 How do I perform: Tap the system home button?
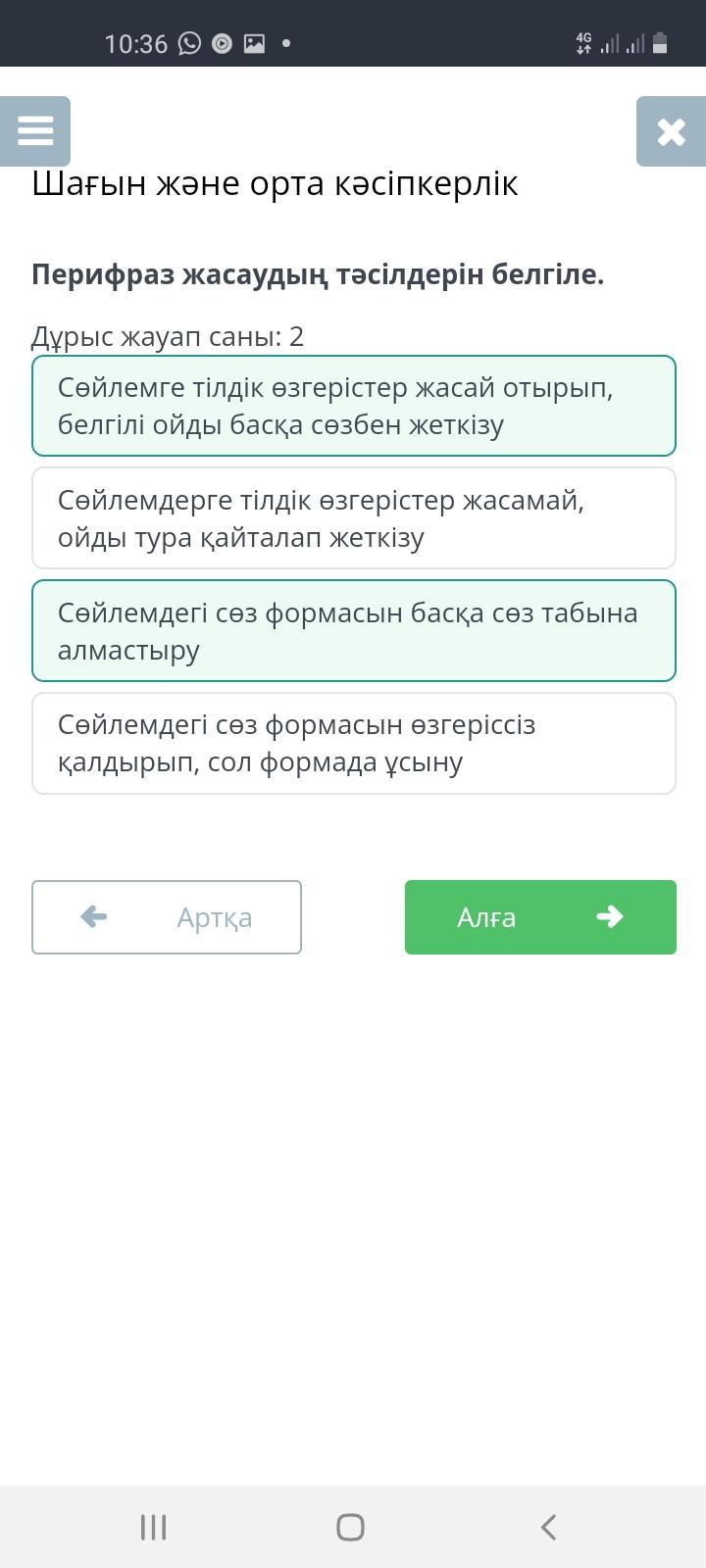[x=351, y=1527]
